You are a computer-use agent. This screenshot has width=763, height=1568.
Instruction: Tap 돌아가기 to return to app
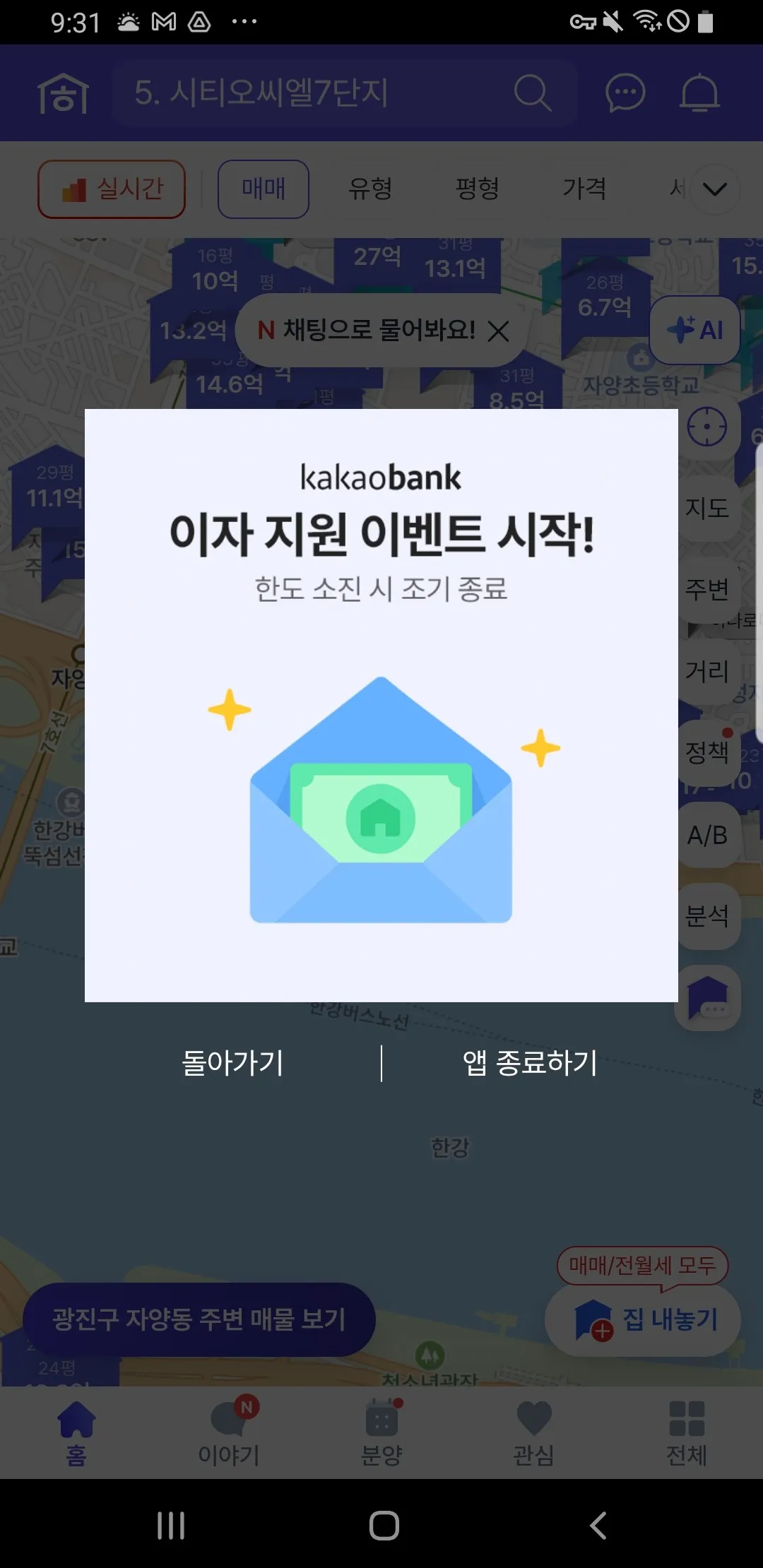click(232, 1063)
